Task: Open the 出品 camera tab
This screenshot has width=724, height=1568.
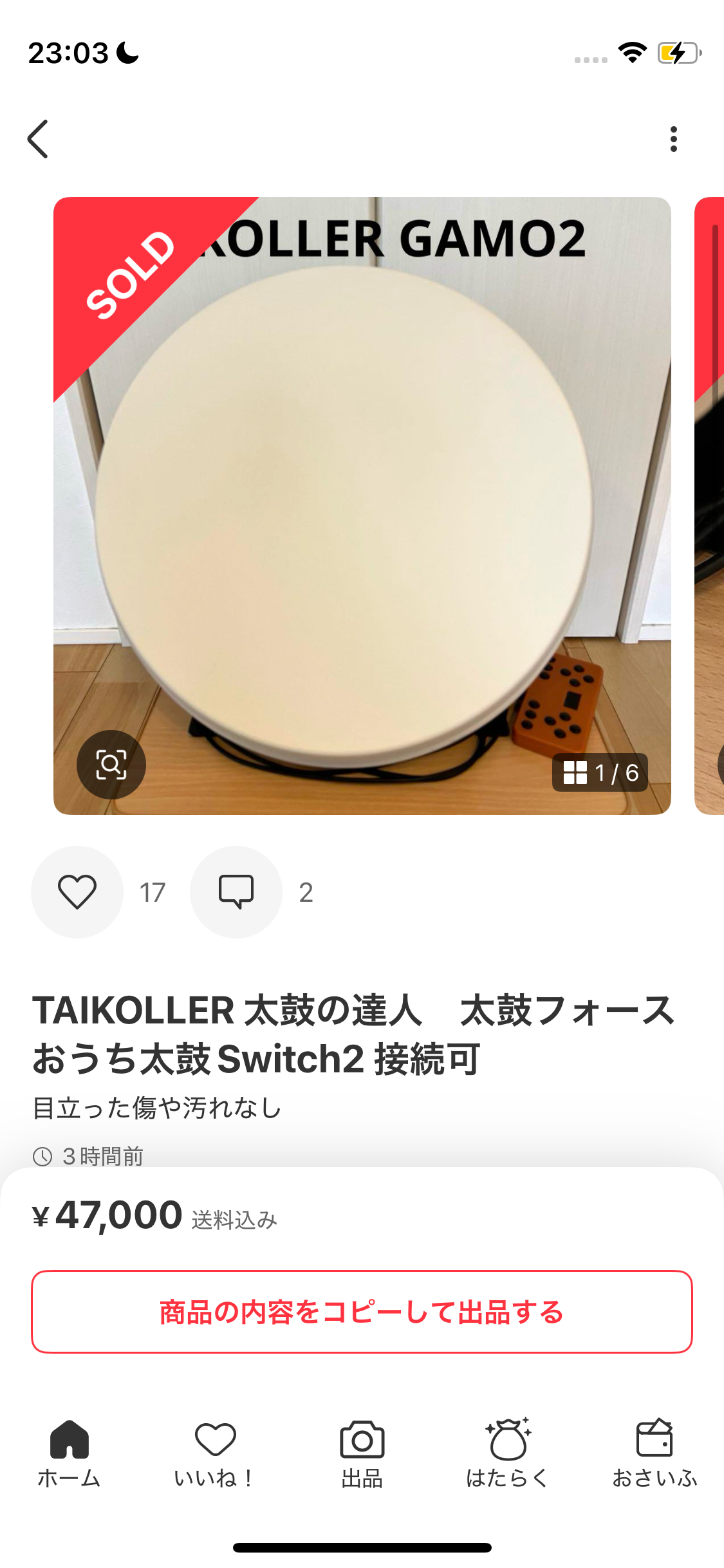Action: point(362,1453)
